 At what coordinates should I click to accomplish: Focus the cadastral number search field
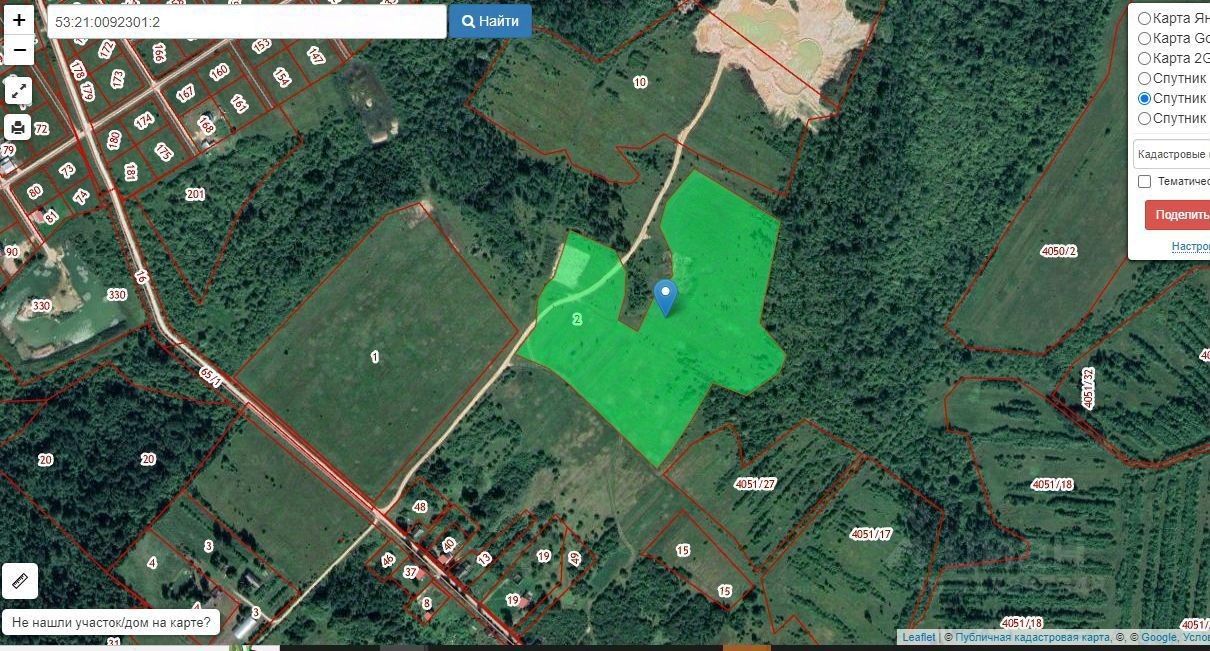246,21
